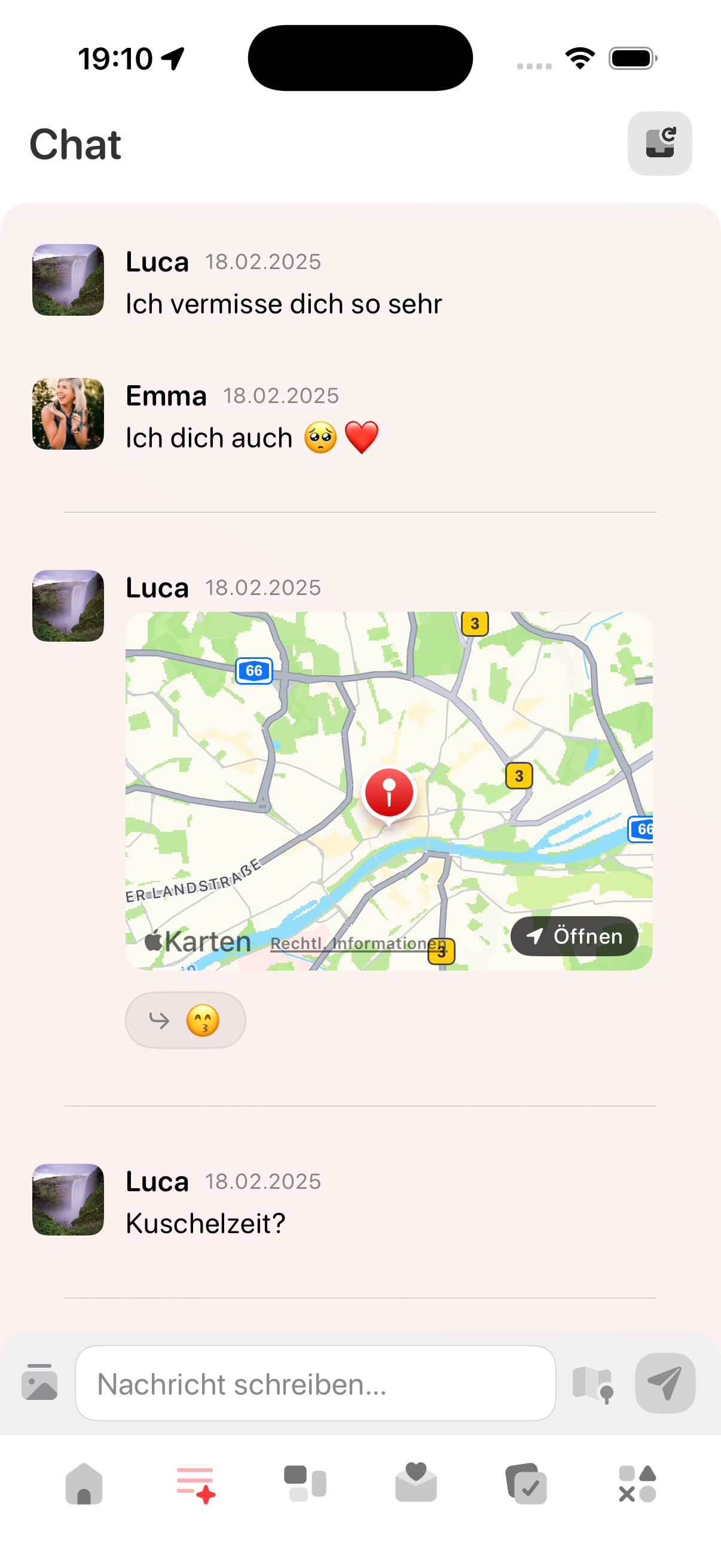Send the message with the paper plane
The width and height of the screenshot is (721, 1568).
[664, 1383]
